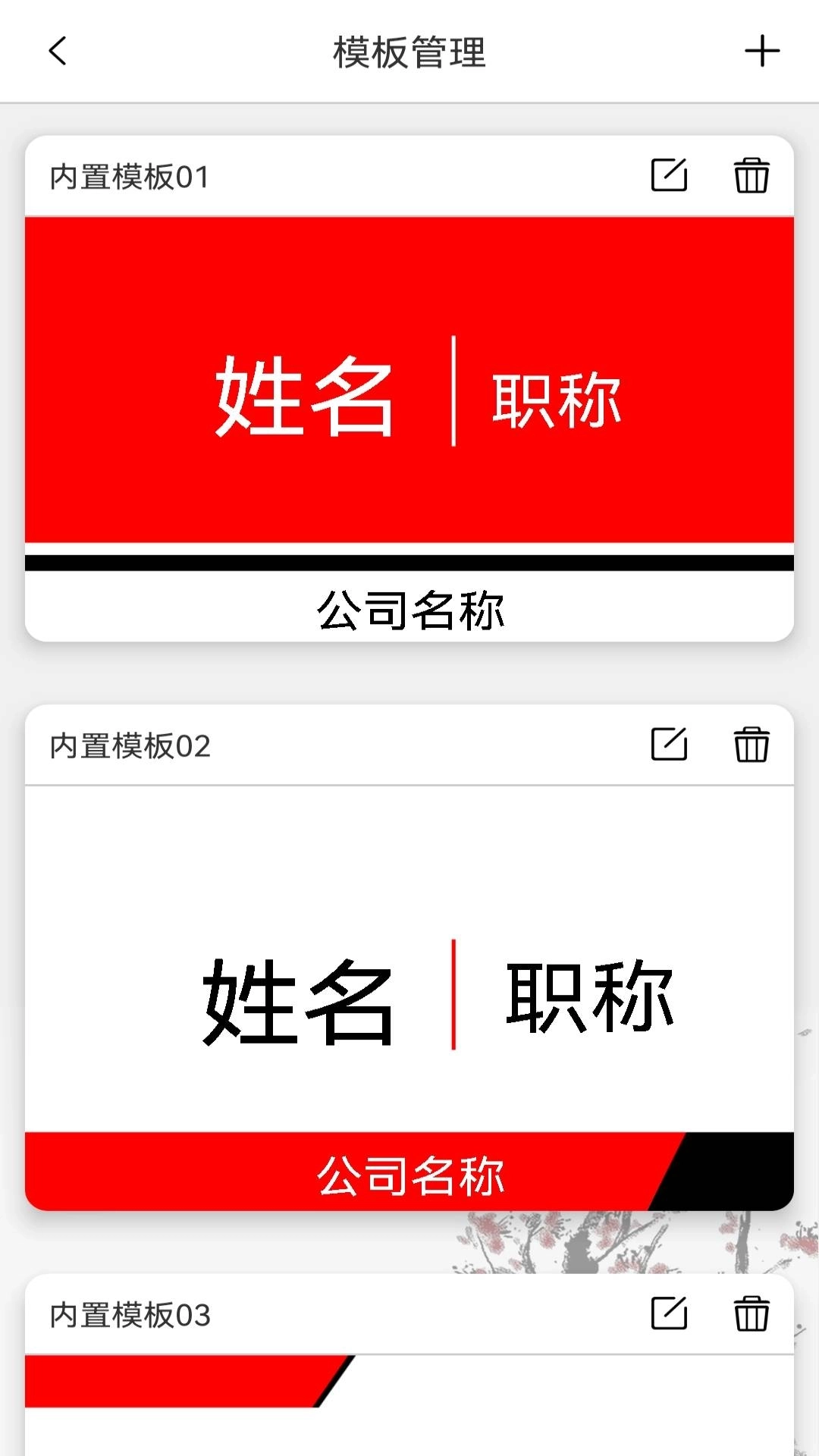Select the 内置模板01 name label
Screen dimensions: 819x1456
(x=129, y=176)
